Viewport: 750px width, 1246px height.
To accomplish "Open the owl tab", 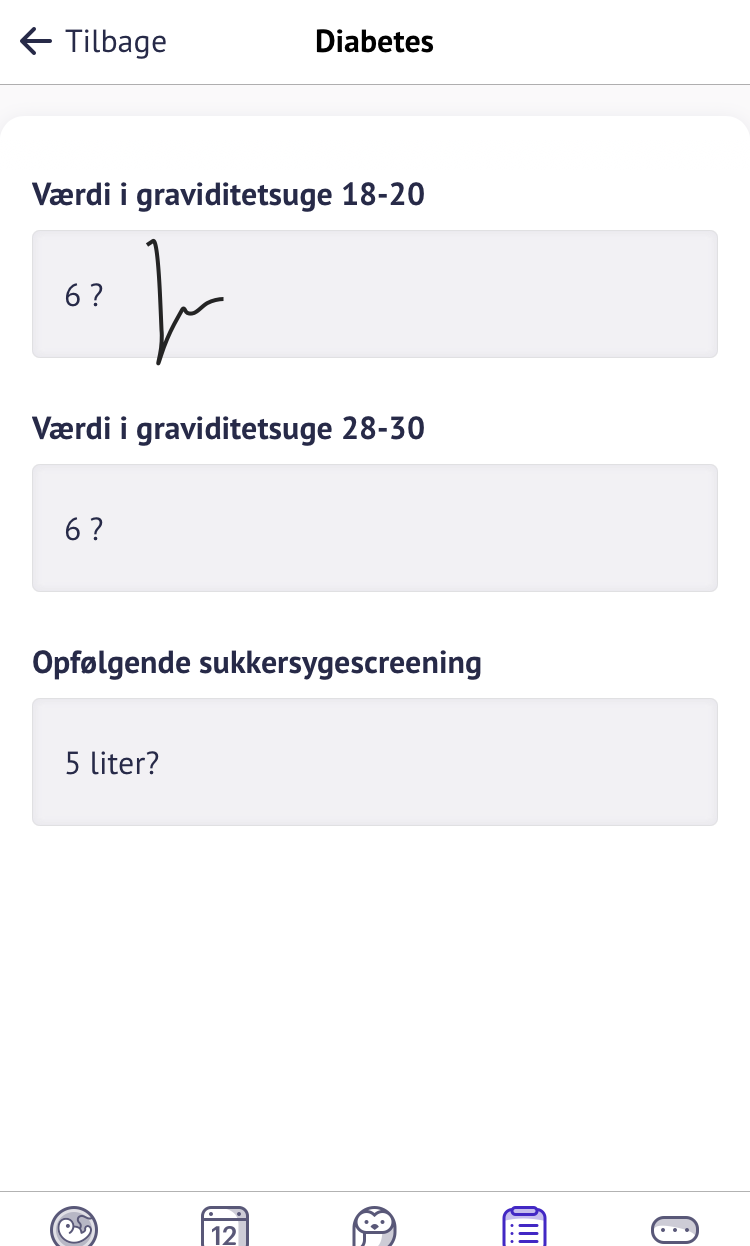I will tap(375, 1226).
